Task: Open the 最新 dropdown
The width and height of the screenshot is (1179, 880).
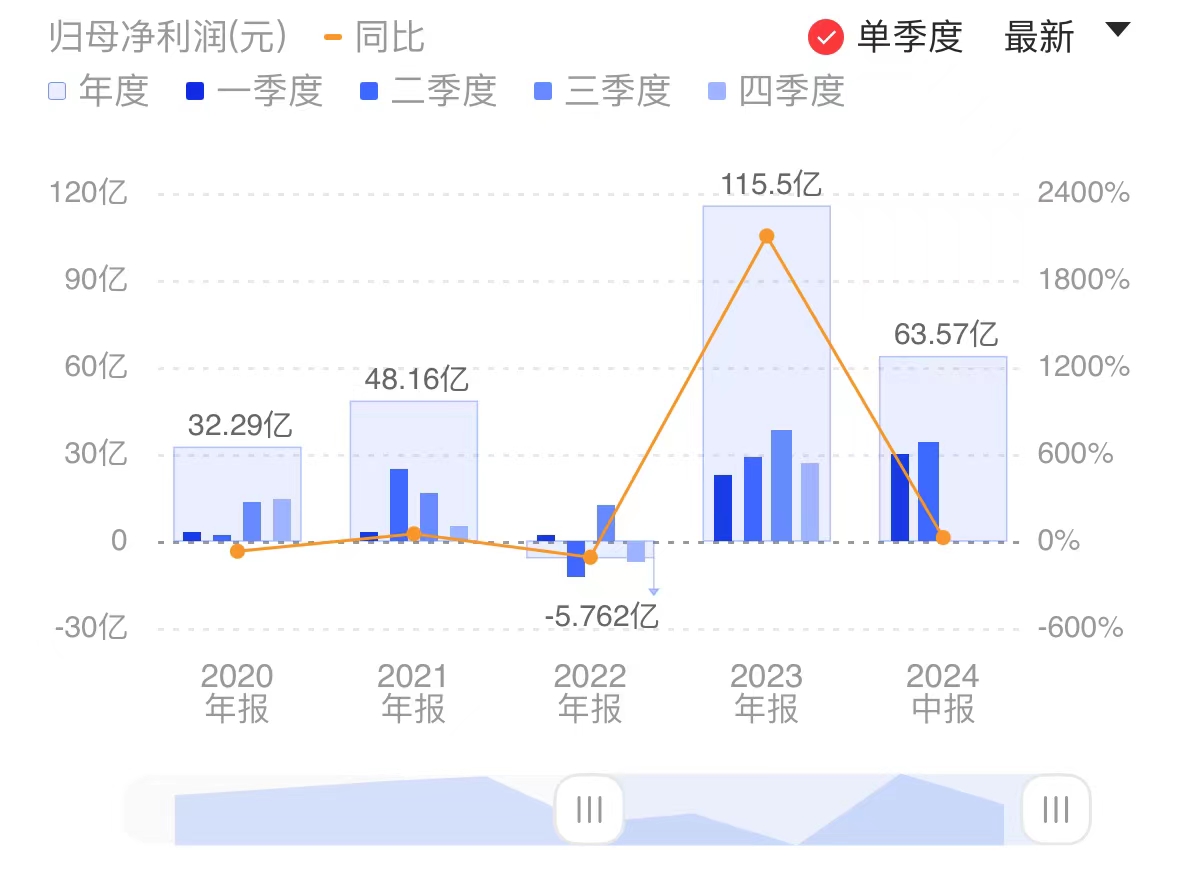Action: tap(1066, 37)
